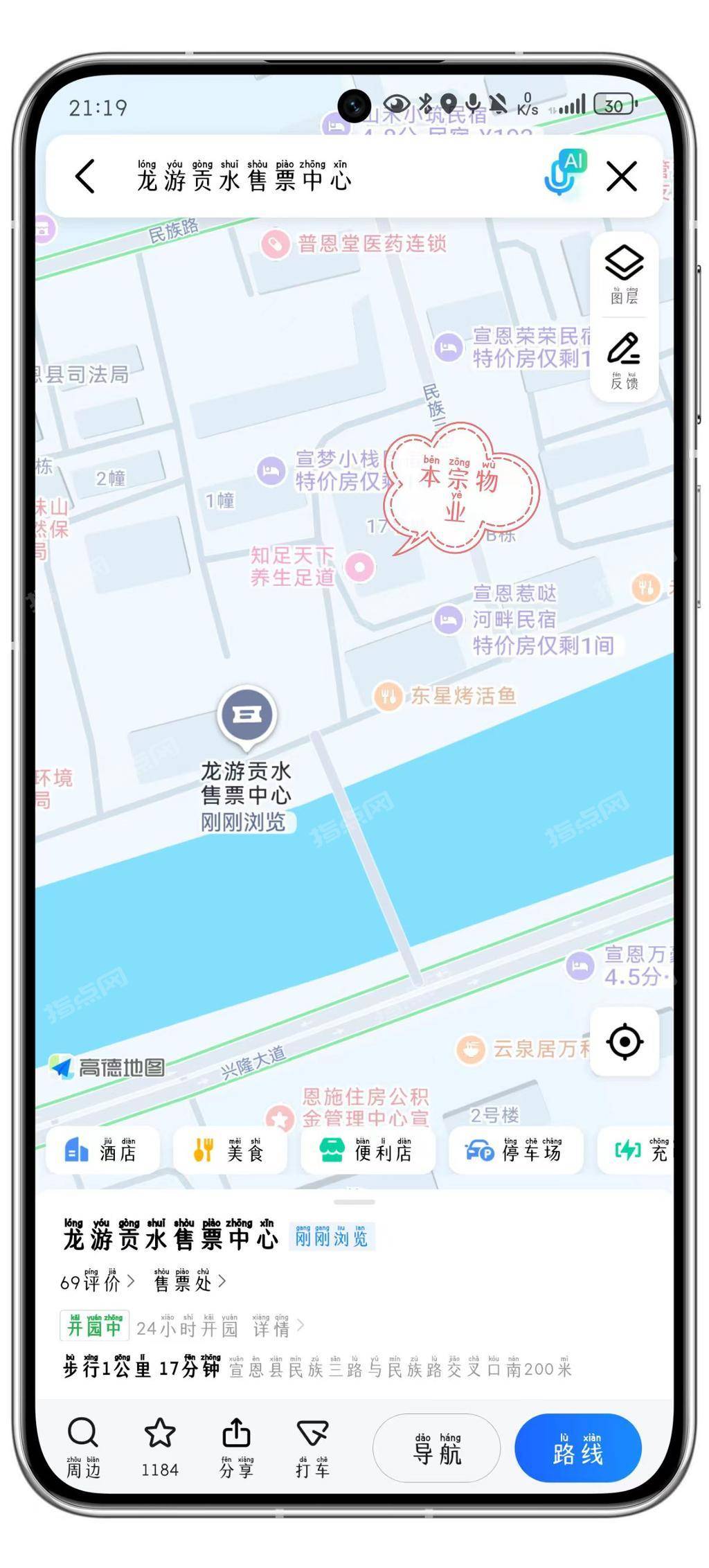
Task: Go back using the top-left arrow
Action: [85, 177]
